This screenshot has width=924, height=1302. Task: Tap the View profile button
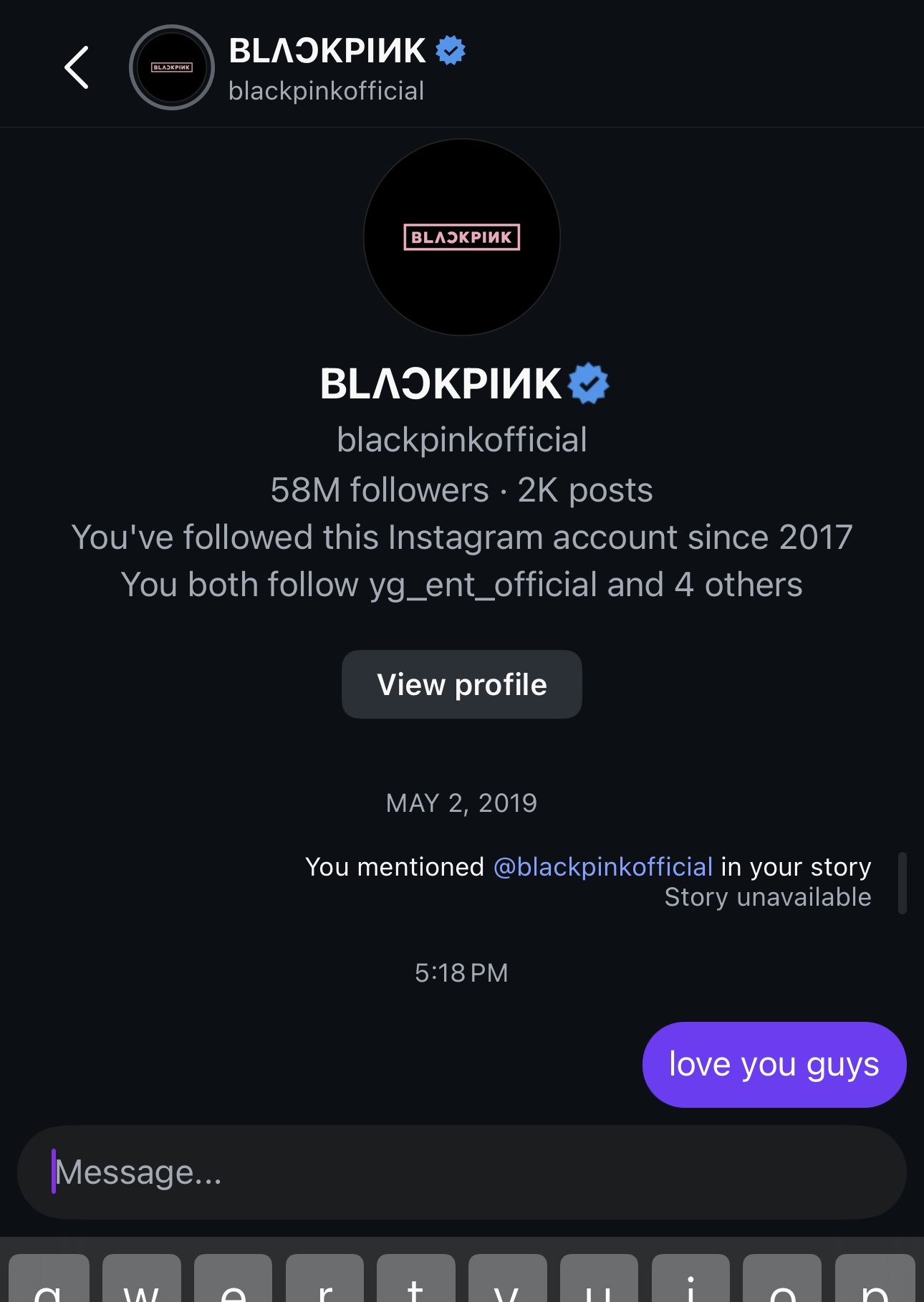[461, 684]
